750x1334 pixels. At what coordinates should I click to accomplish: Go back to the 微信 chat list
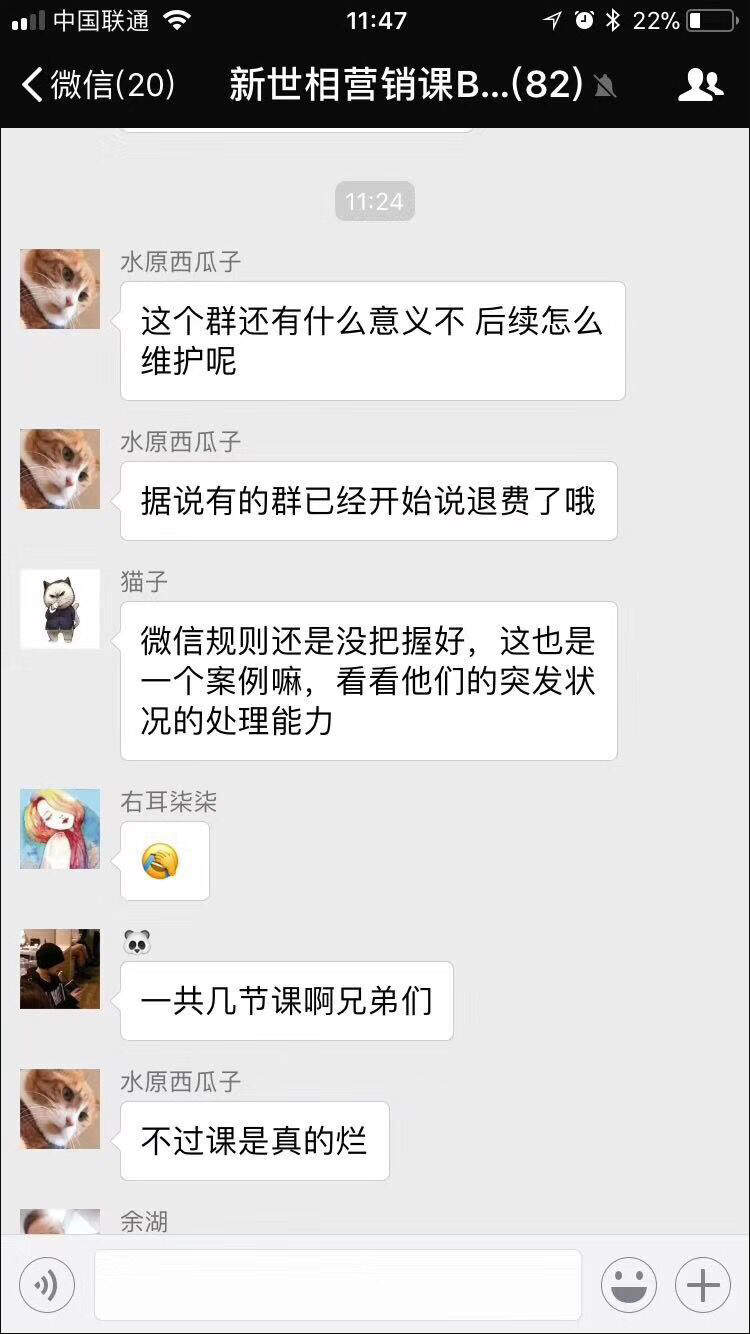pyautogui.click(x=97, y=85)
